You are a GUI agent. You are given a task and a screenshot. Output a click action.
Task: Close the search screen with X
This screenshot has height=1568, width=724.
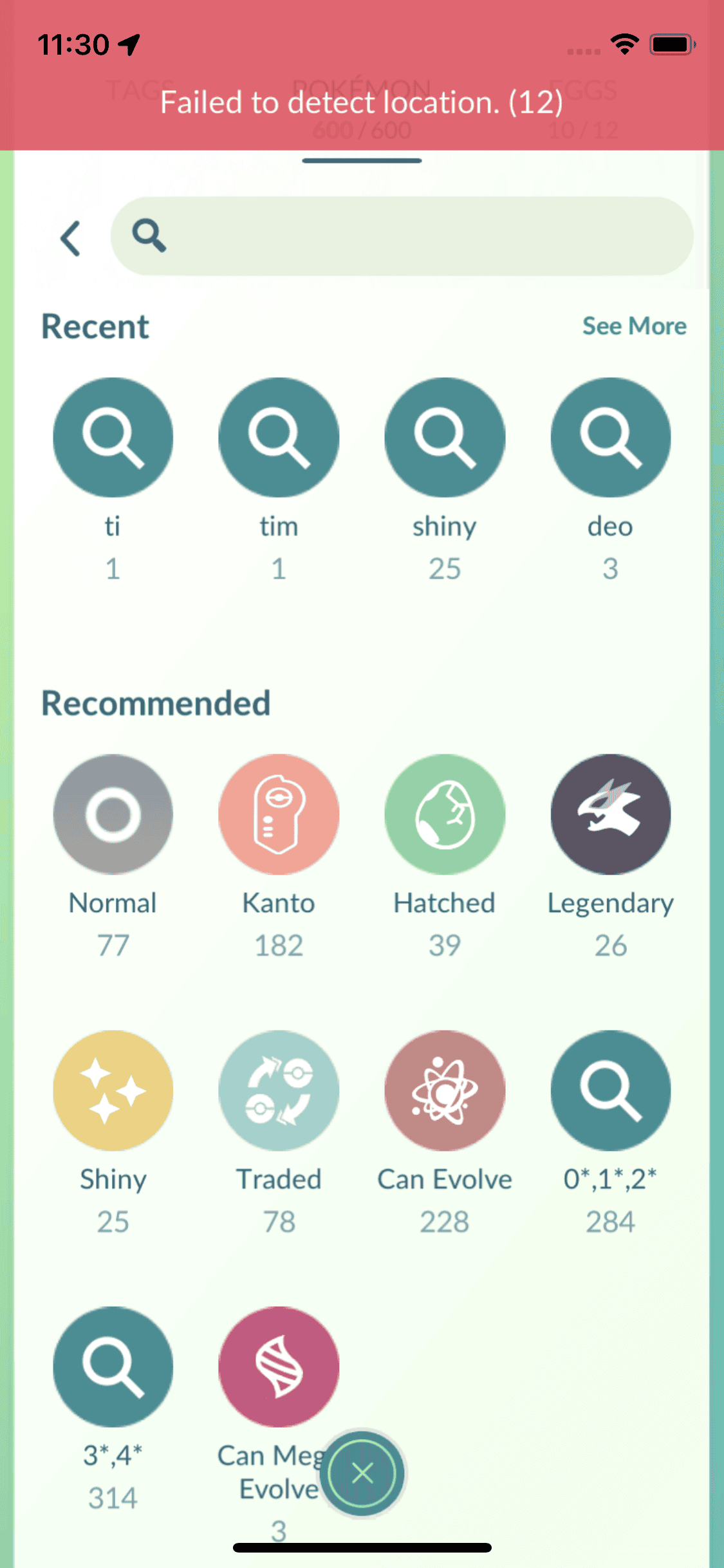pyautogui.click(x=363, y=1473)
